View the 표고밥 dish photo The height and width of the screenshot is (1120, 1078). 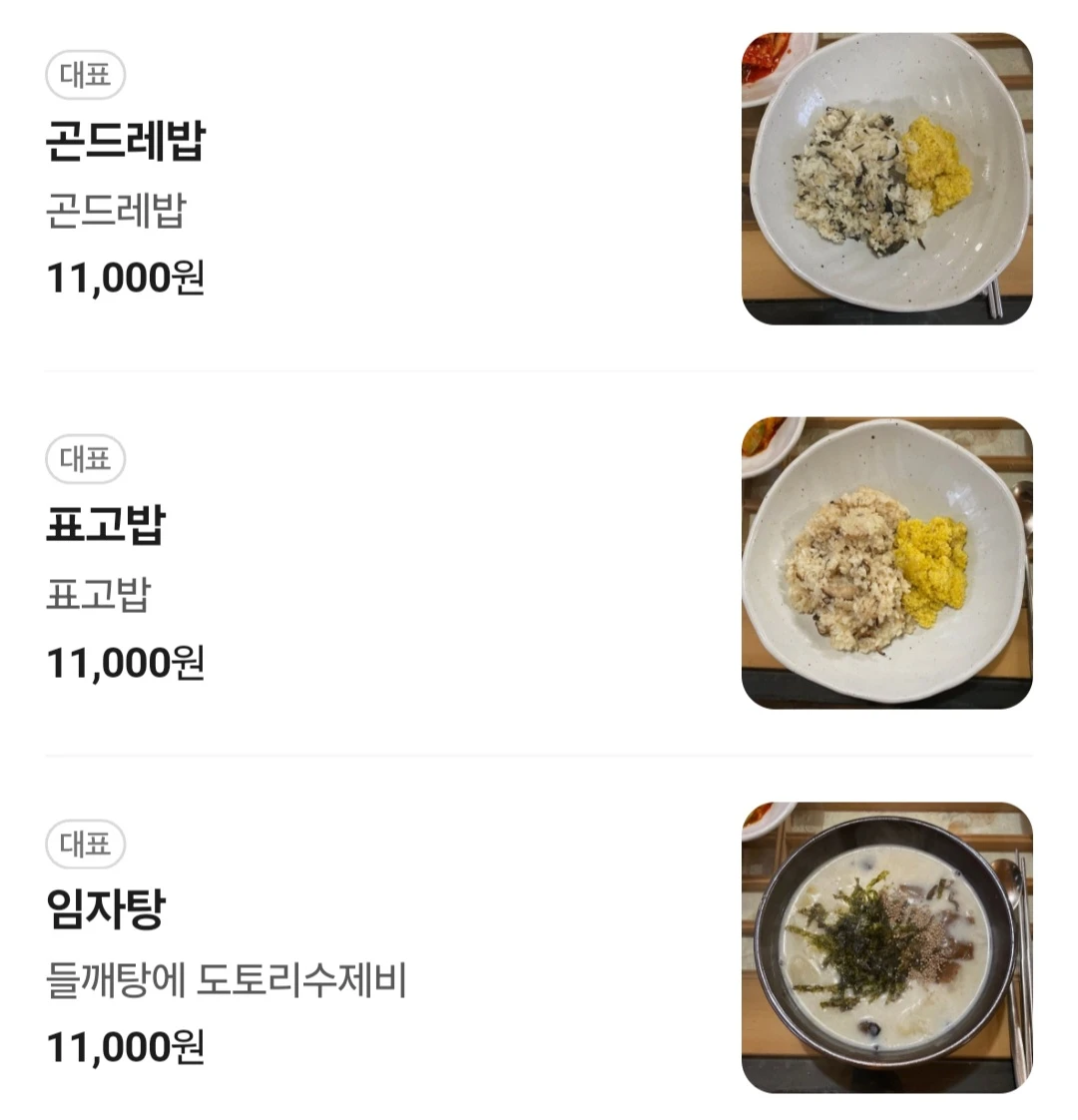click(886, 563)
